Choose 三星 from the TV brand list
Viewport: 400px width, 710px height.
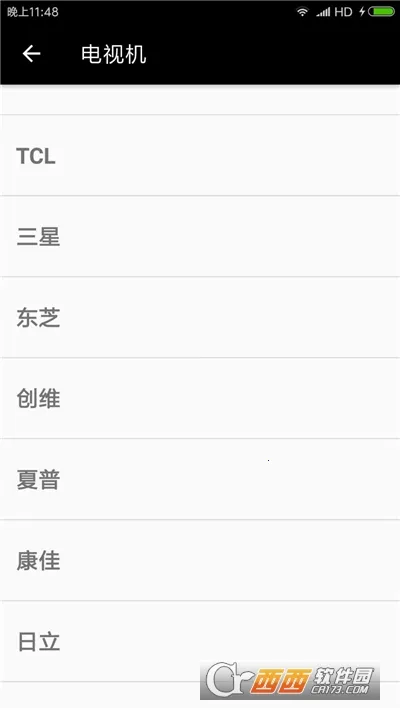(200, 236)
